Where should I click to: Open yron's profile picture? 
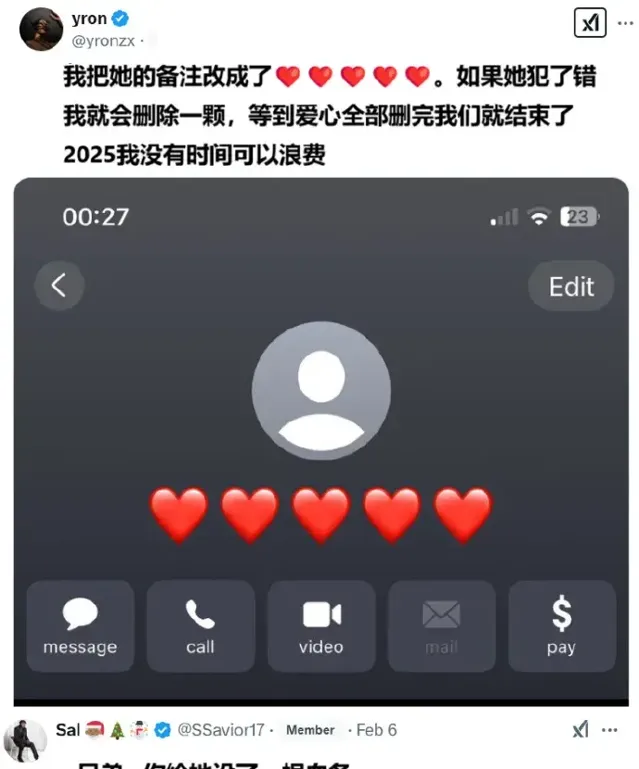(x=40, y=29)
